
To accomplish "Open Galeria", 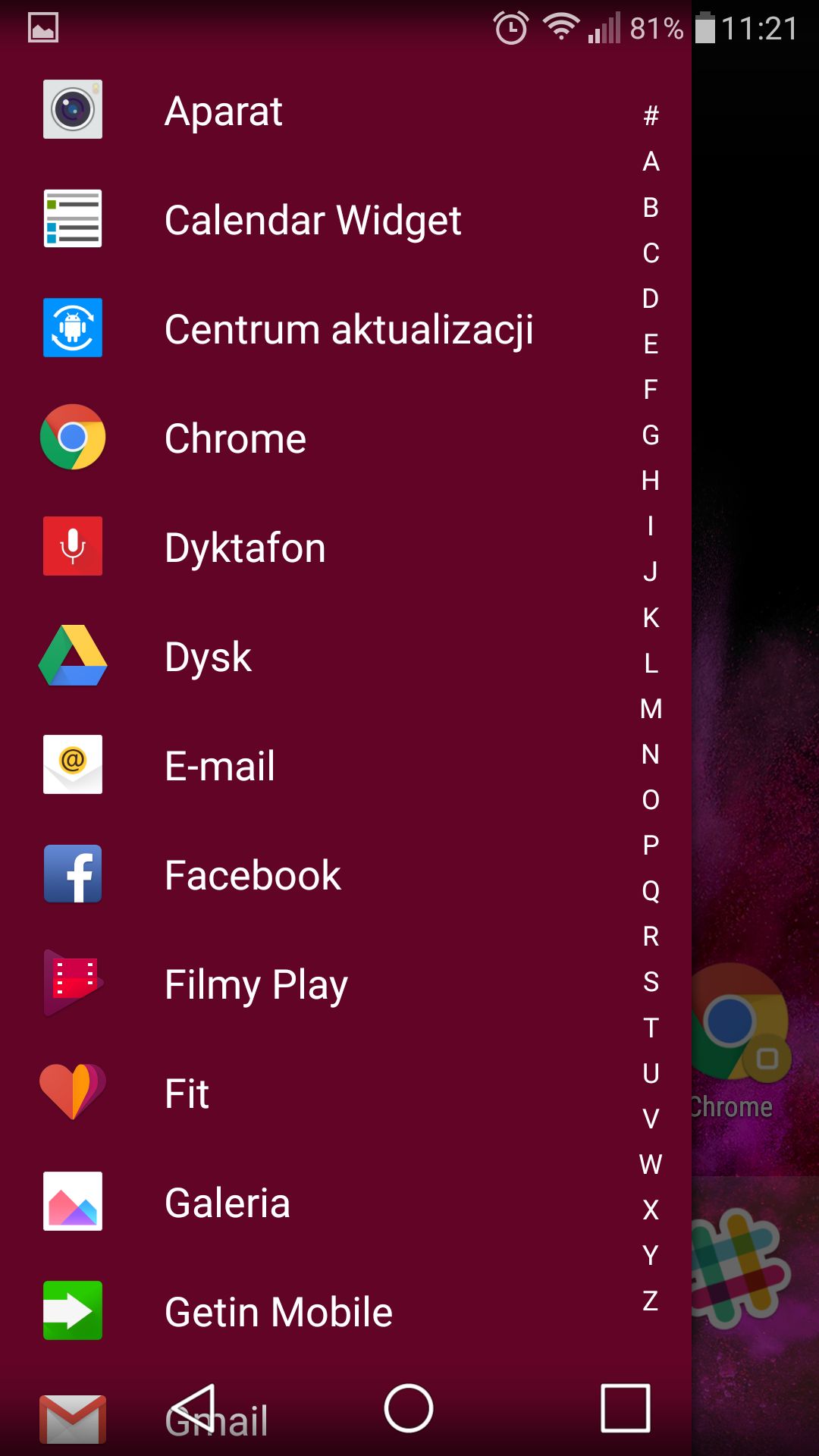I will coord(303,1203).
